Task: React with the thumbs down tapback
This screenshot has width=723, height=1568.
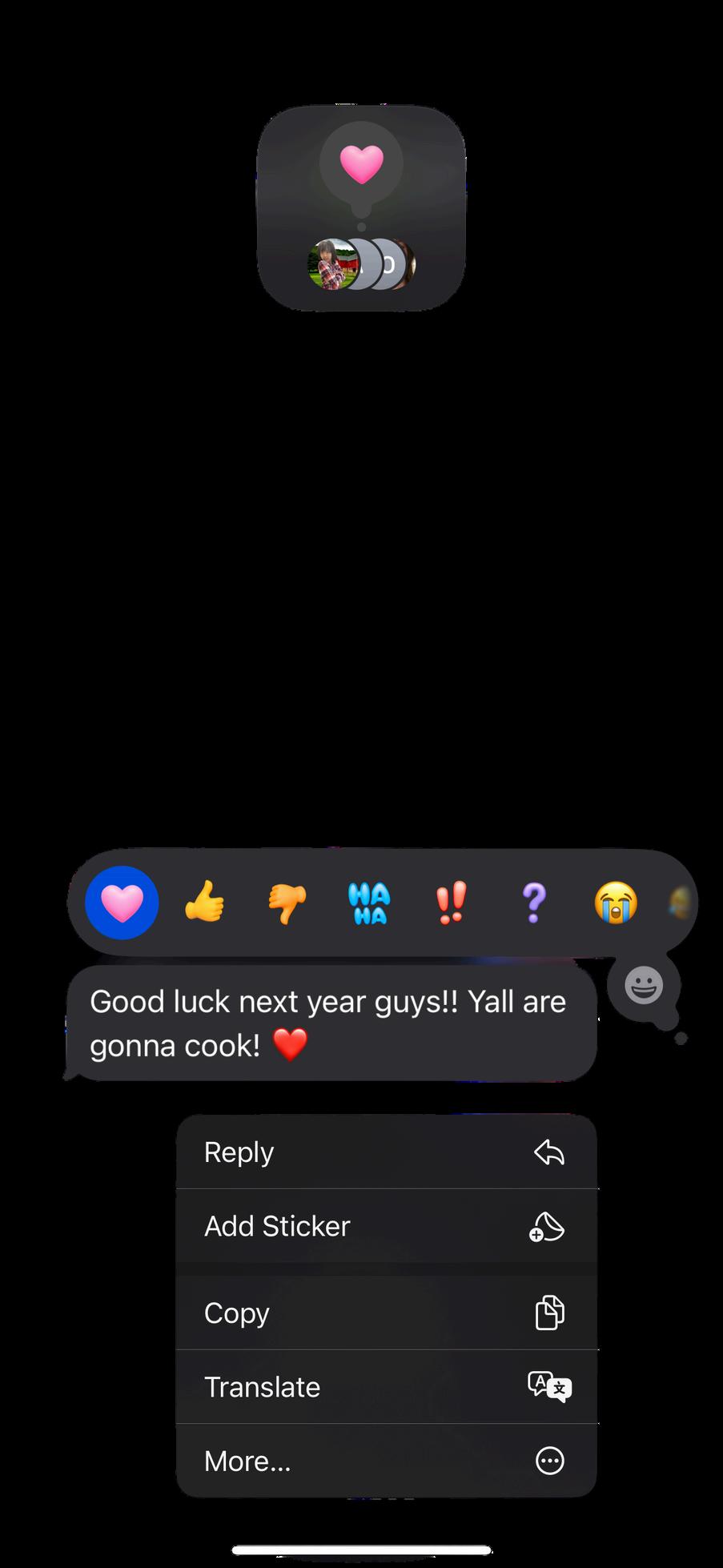Action: (x=287, y=903)
